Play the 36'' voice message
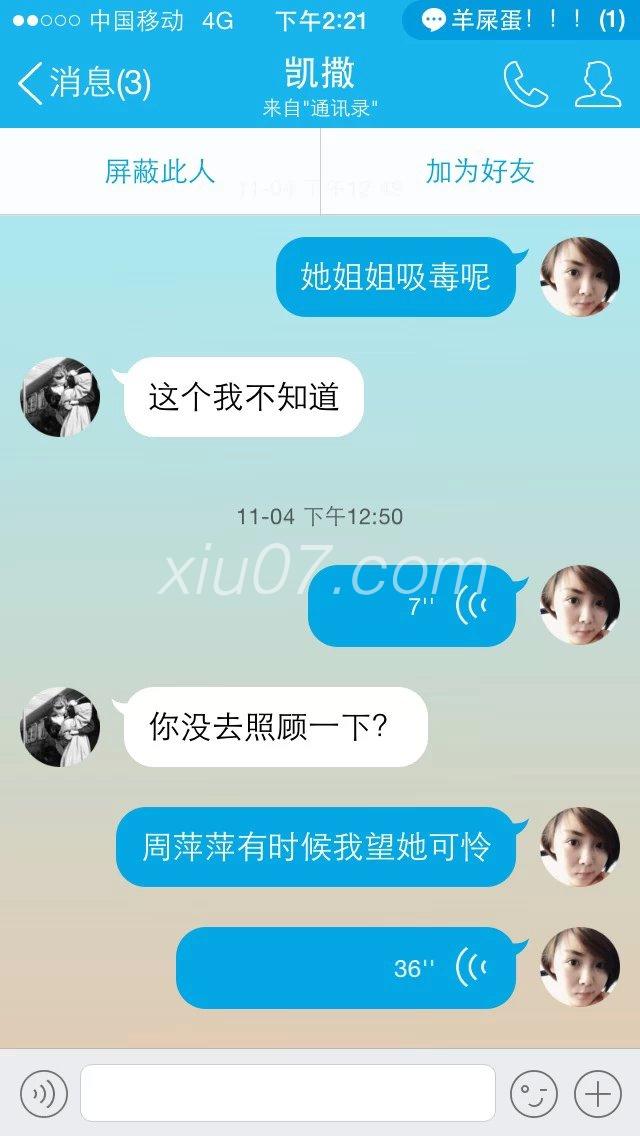 point(347,968)
